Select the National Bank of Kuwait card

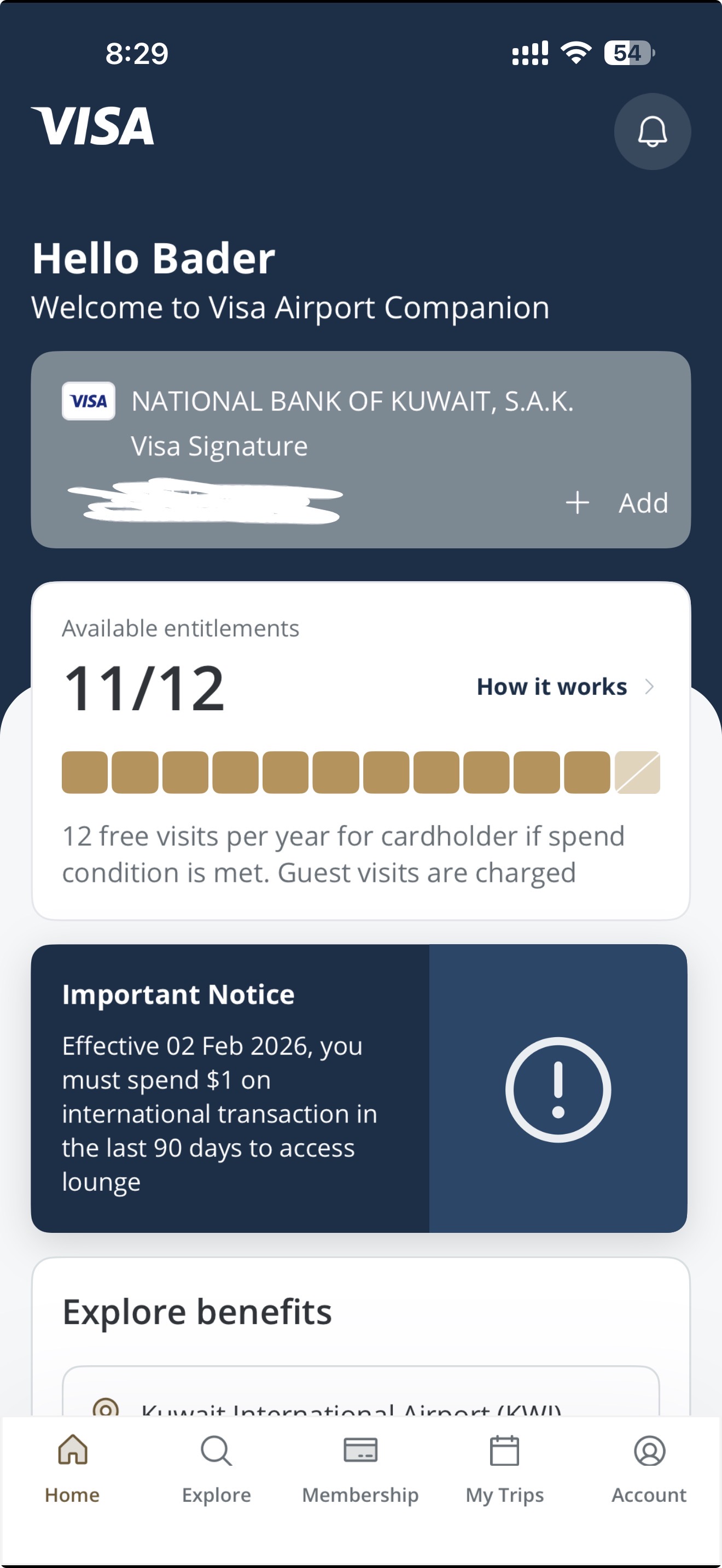coord(361,449)
